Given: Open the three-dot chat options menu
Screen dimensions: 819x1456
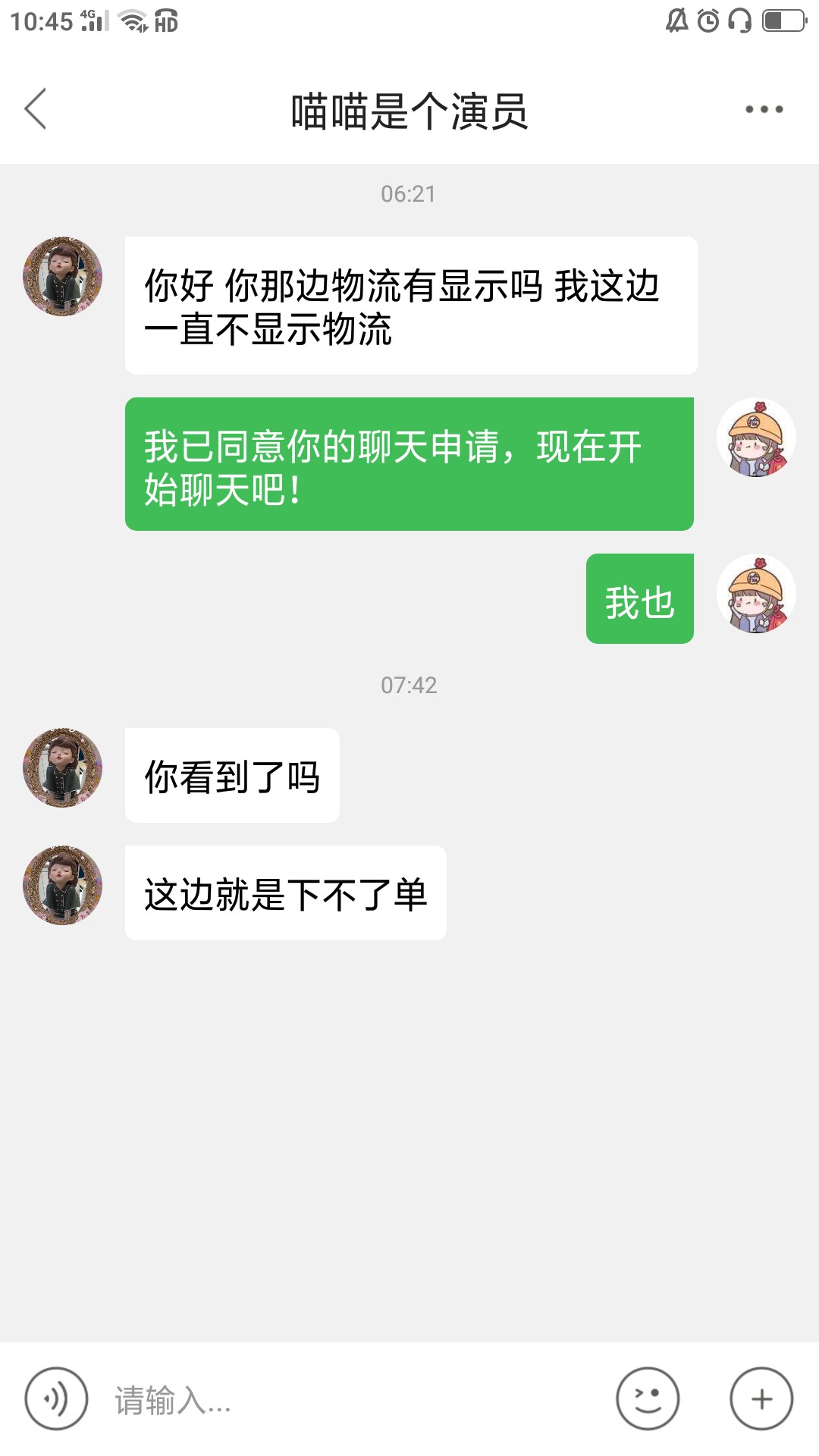Looking at the screenshot, I should coord(763,109).
